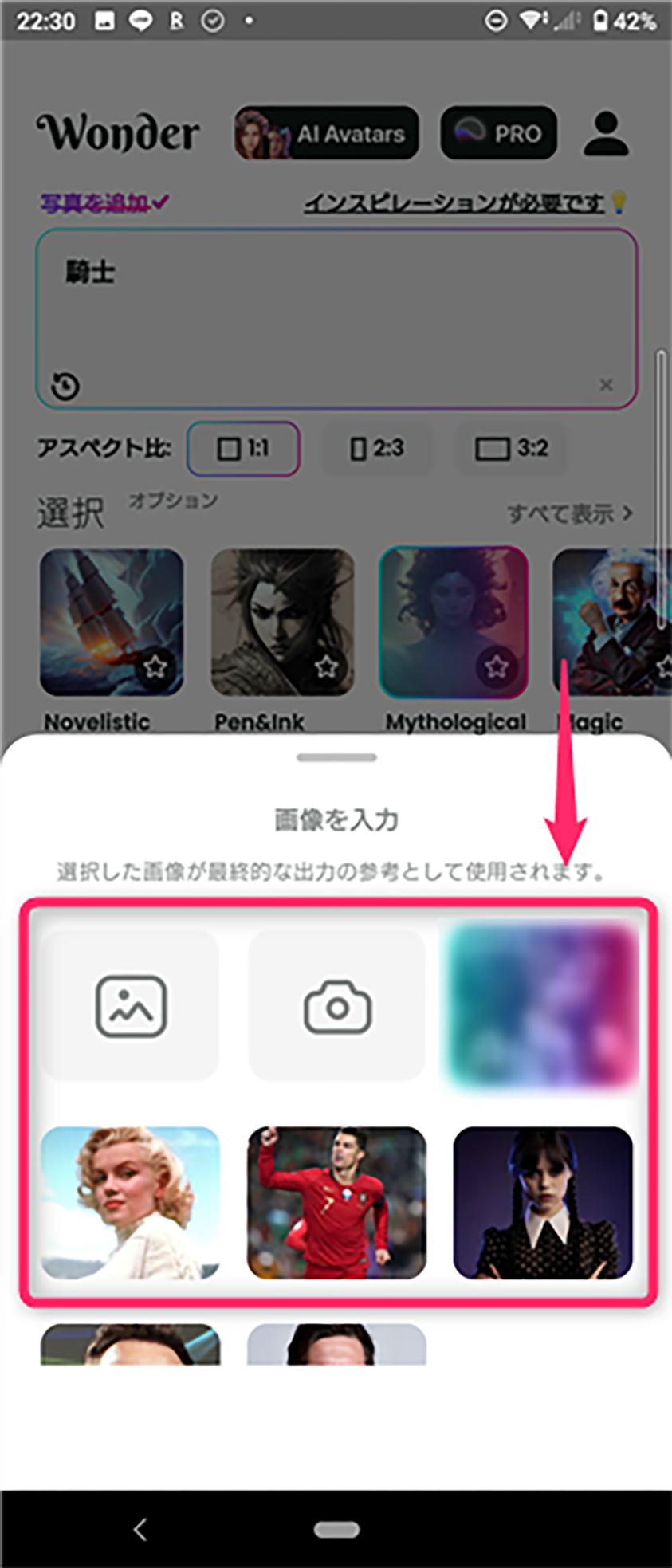
Task: Go to home via navigation pill
Action: pyautogui.click(x=336, y=1530)
